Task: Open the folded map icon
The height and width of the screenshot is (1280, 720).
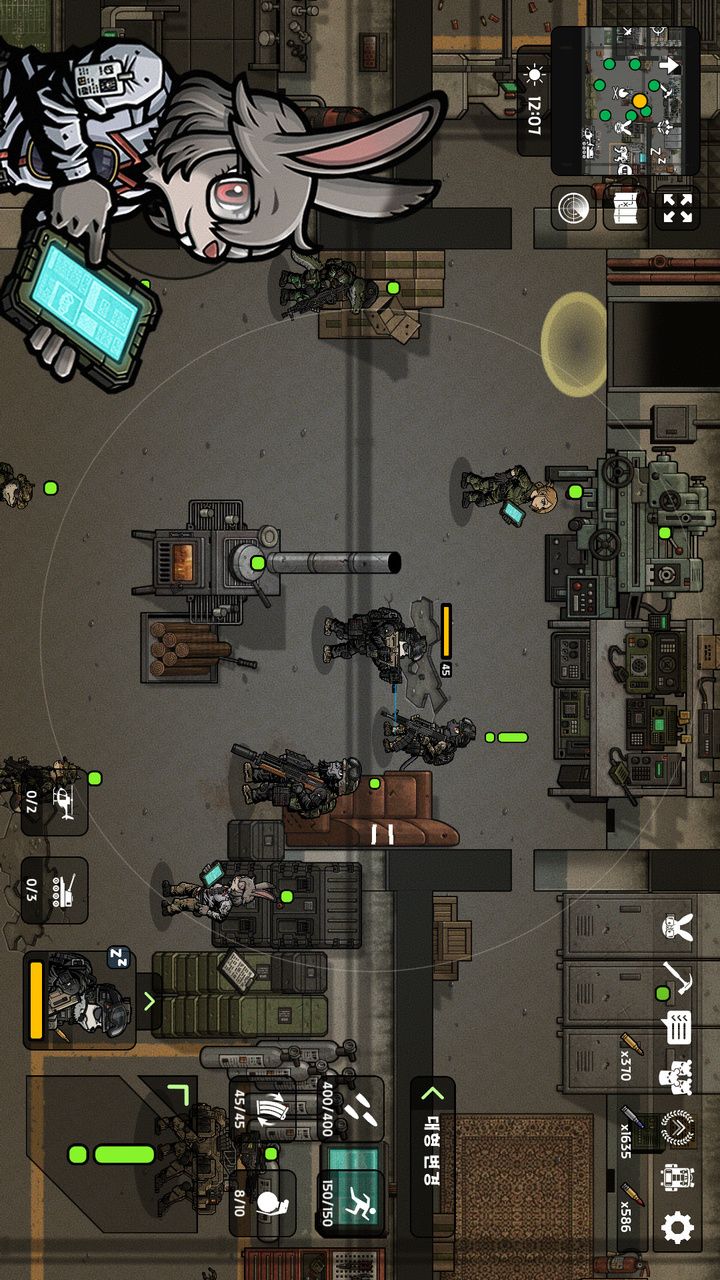Action: [x=626, y=209]
